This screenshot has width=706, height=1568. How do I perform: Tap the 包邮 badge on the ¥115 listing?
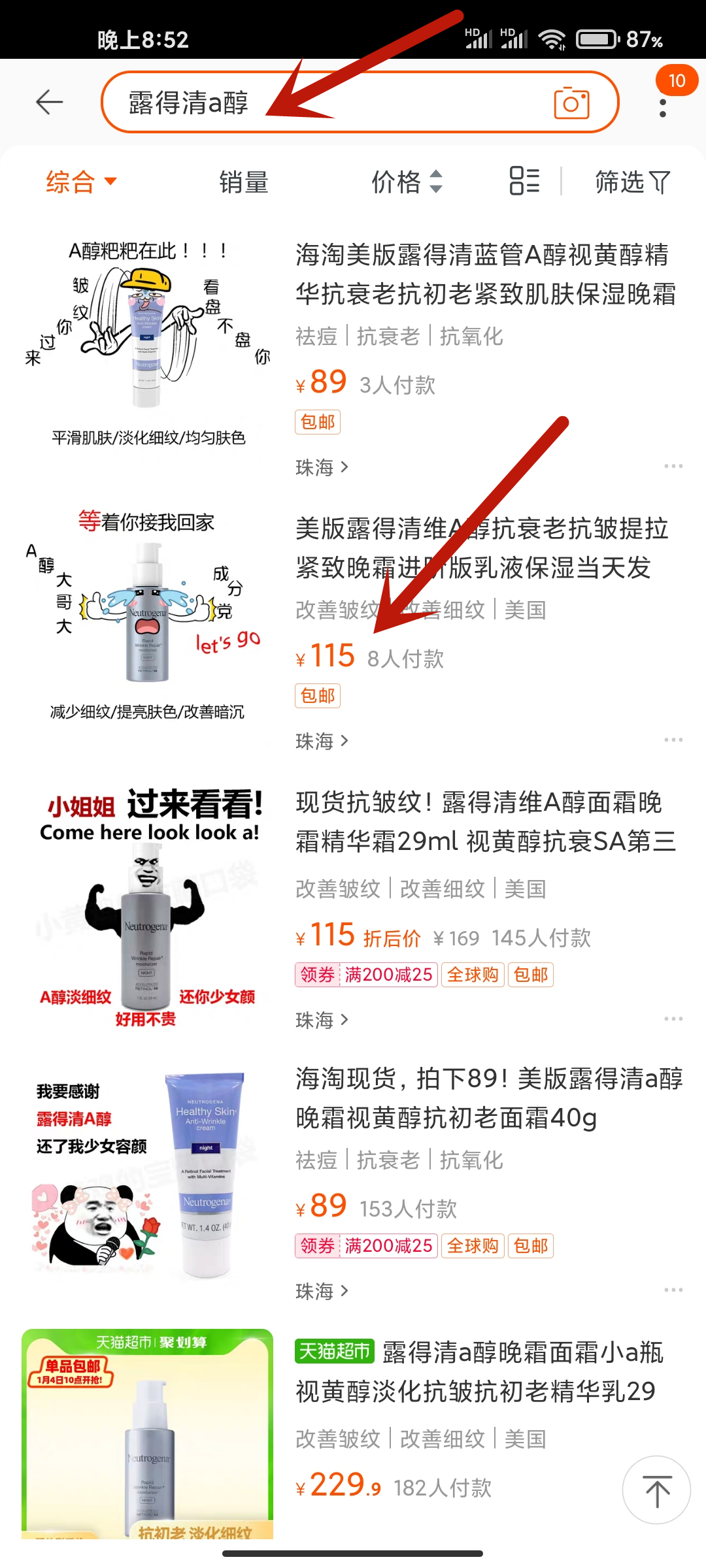318,695
